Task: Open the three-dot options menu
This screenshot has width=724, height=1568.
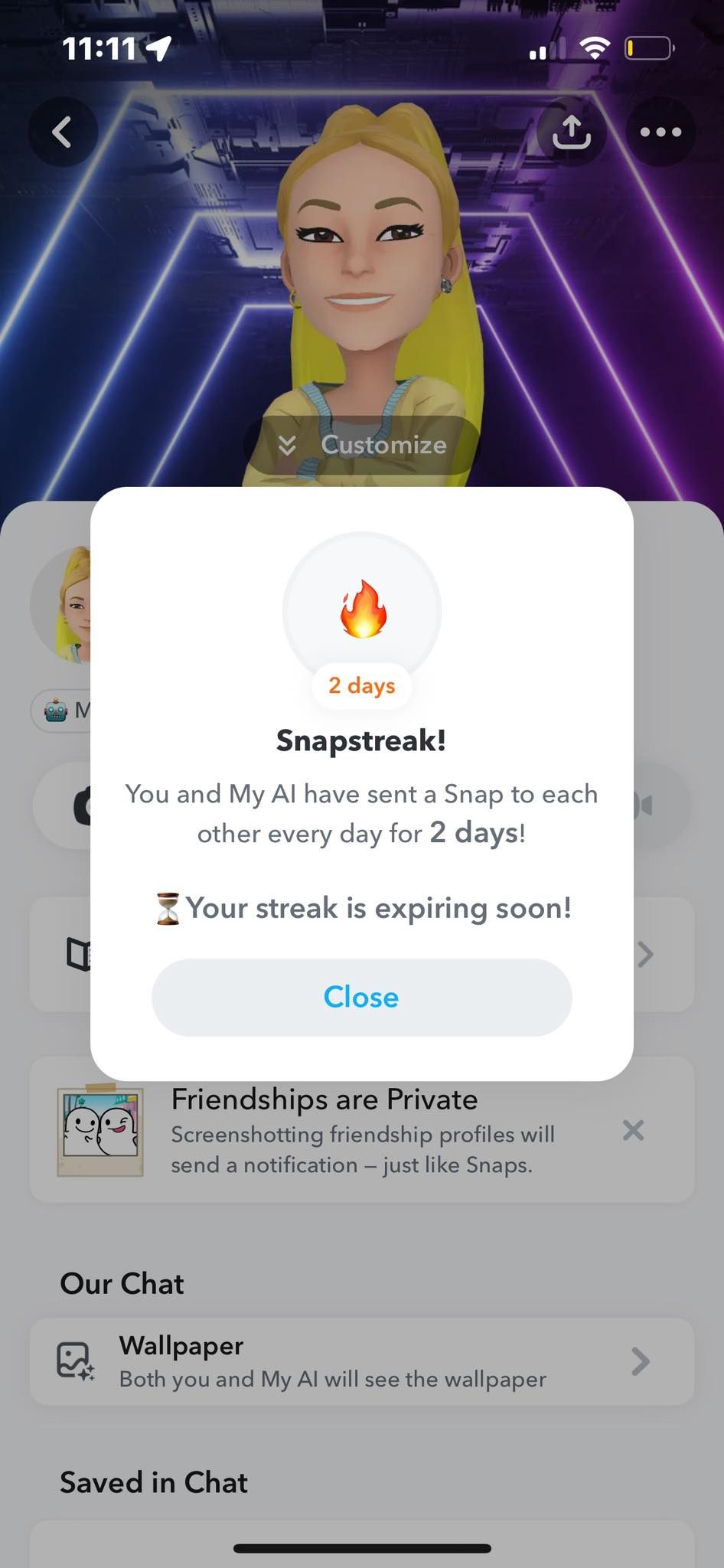Action: pyautogui.click(x=659, y=132)
